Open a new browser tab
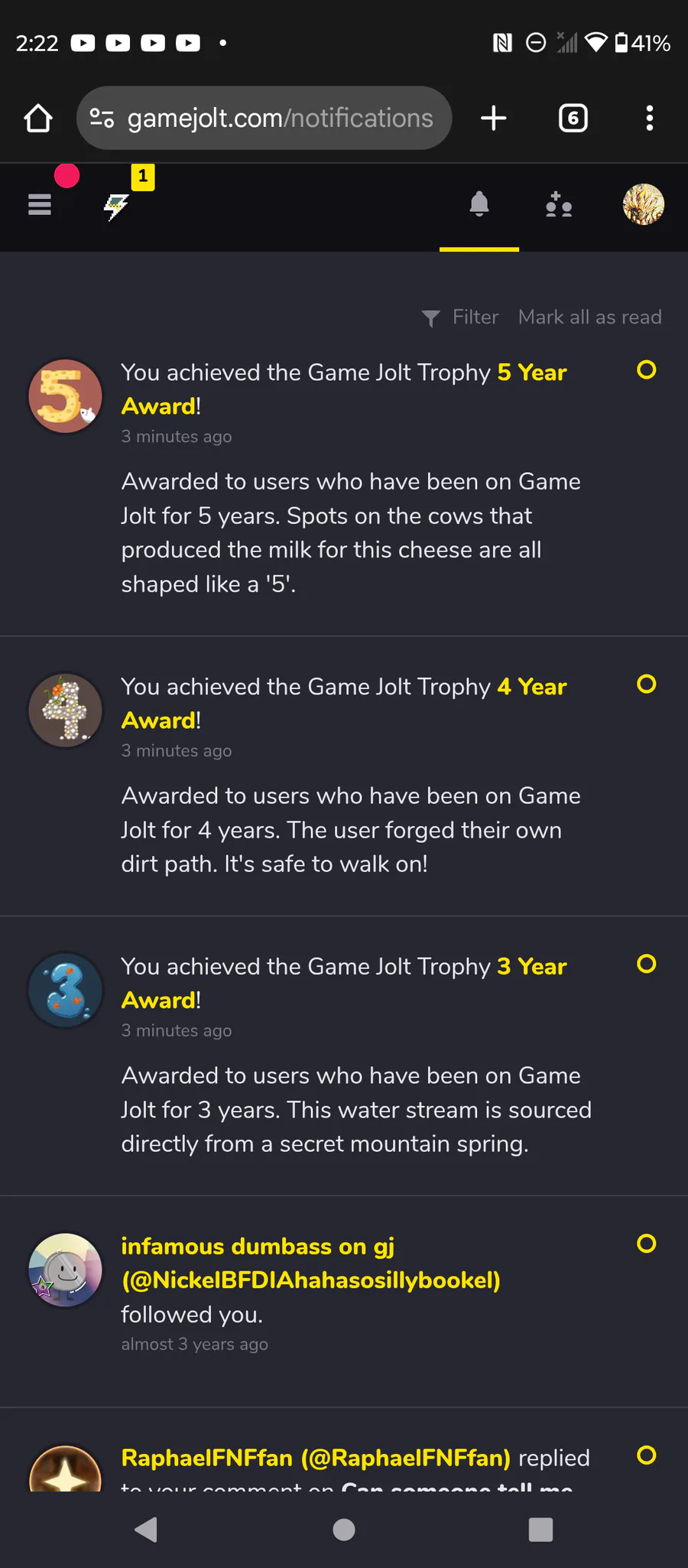 pos(494,118)
